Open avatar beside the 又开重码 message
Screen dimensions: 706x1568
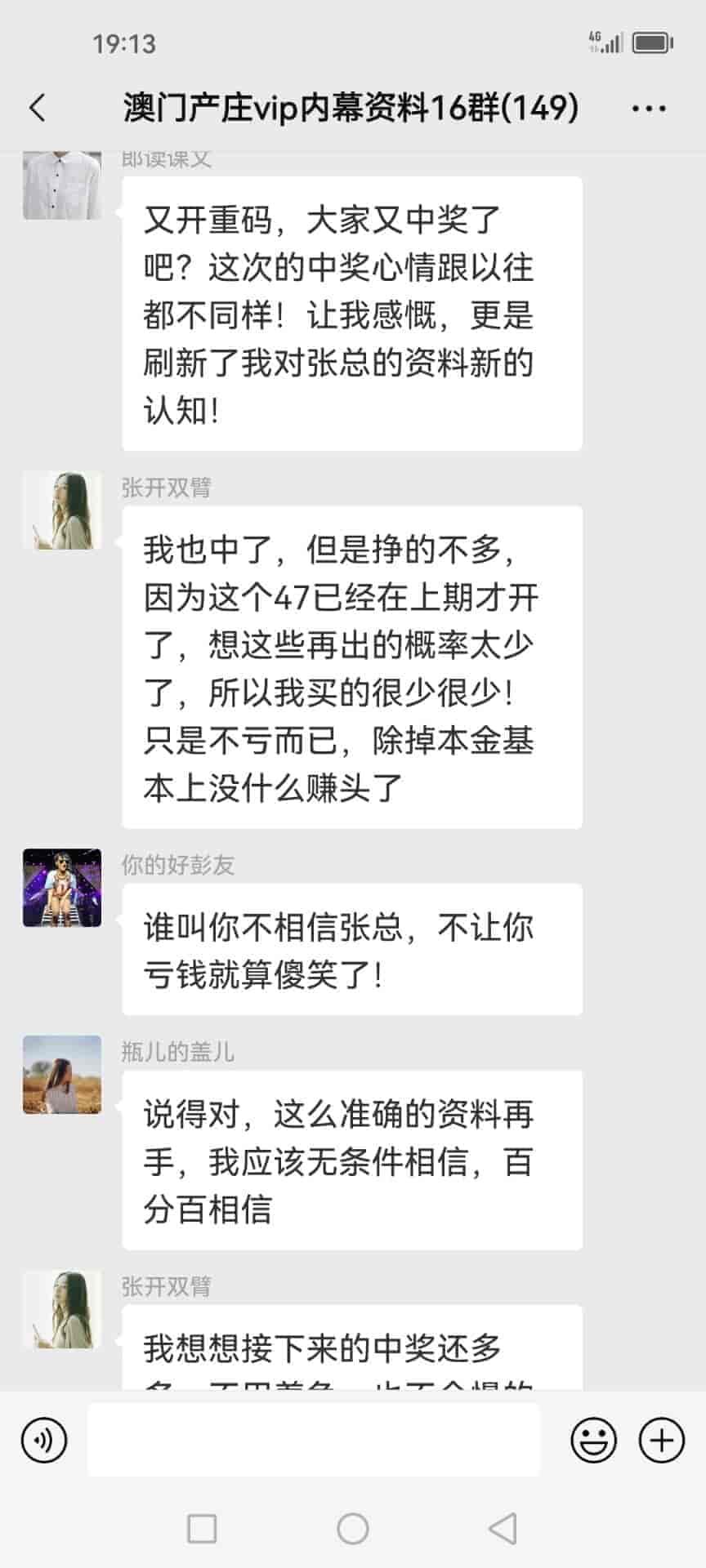[x=62, y=186]
